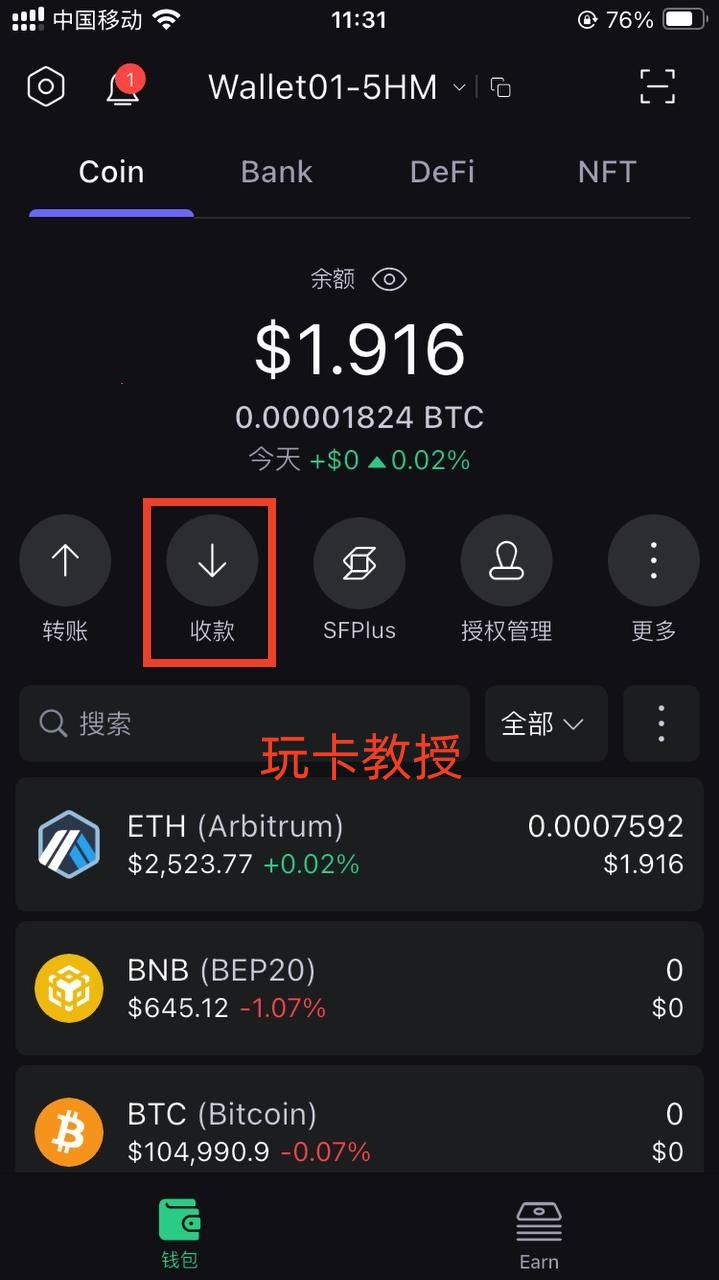Expand the 全部 filter dropdown
This screenshot has width=719, height=1280.
click(x=546, y=723)
